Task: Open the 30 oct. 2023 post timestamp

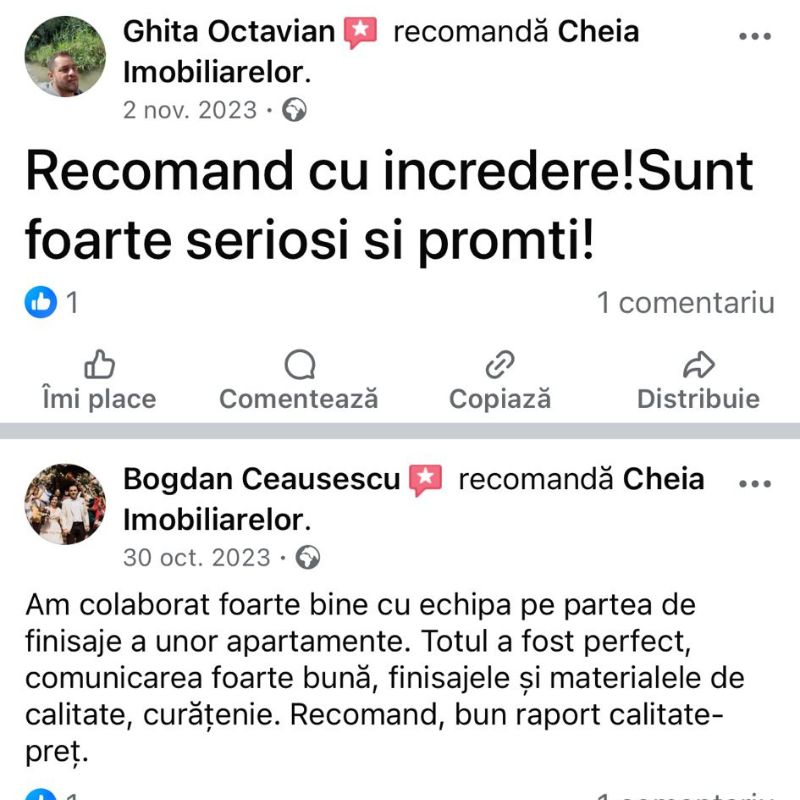Action: [196, 557]
